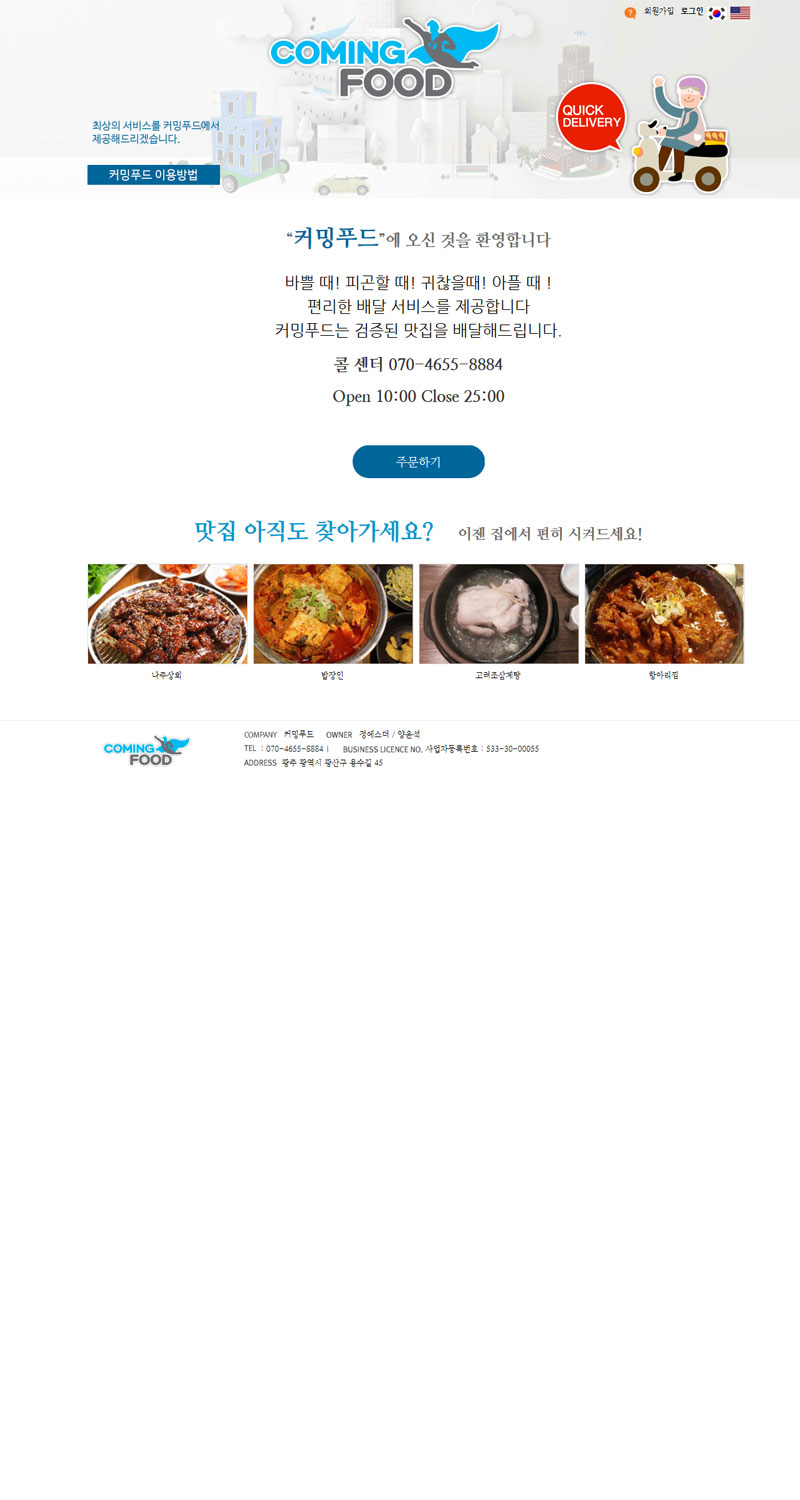800x1500 pixels.
Task: Switch language with the Korean flag
Action: [x=717, y=13]
